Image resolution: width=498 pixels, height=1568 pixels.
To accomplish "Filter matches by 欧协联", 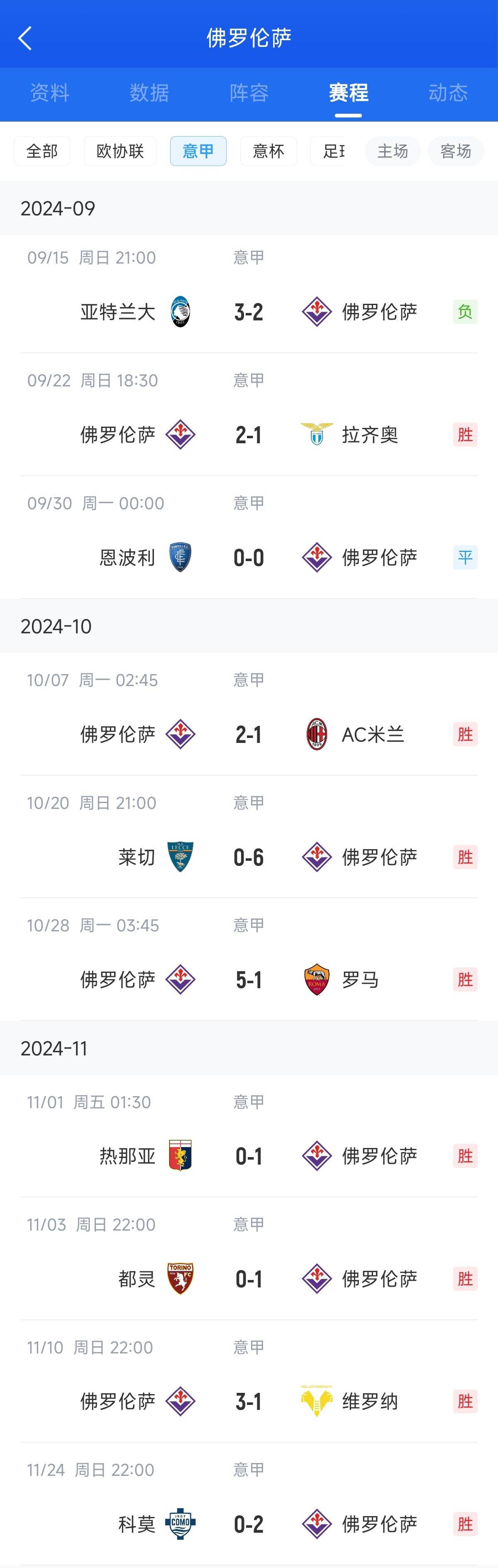I will [120, 151].
